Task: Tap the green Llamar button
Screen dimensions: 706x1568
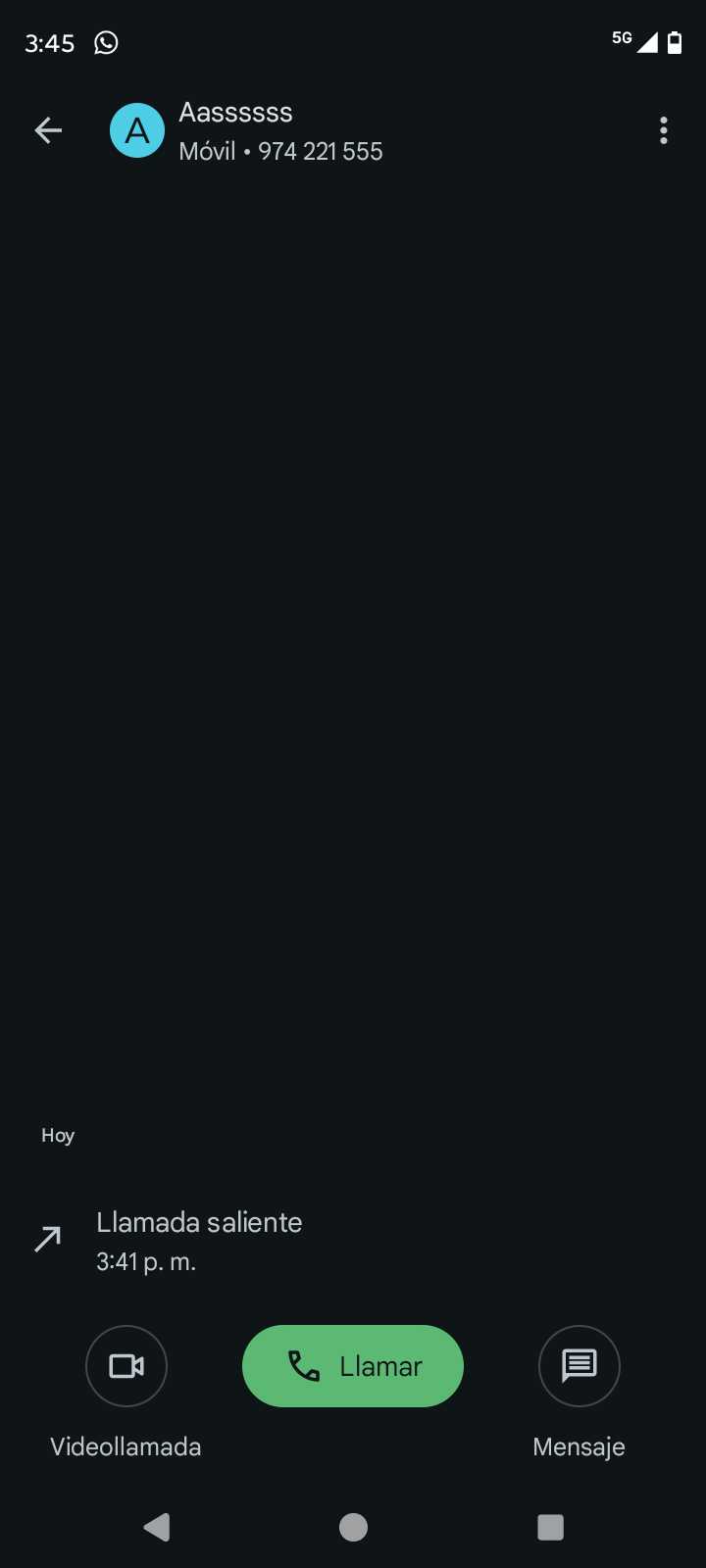Action: (x=353, y=1366)
